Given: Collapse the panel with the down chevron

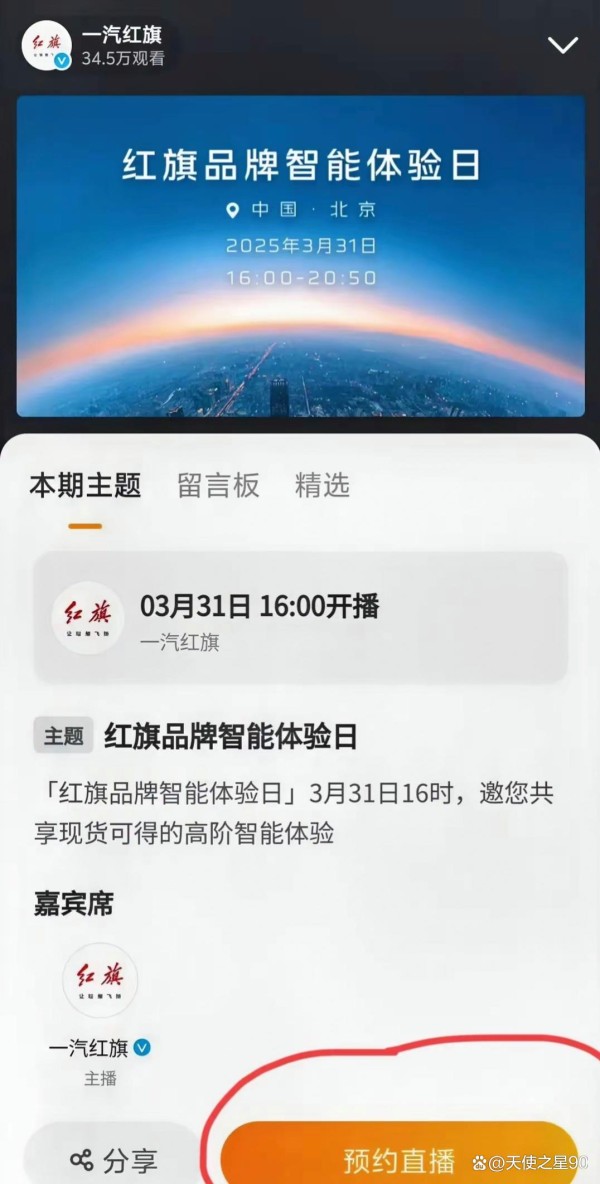Looking at the screenshot, I should (564, 45).
